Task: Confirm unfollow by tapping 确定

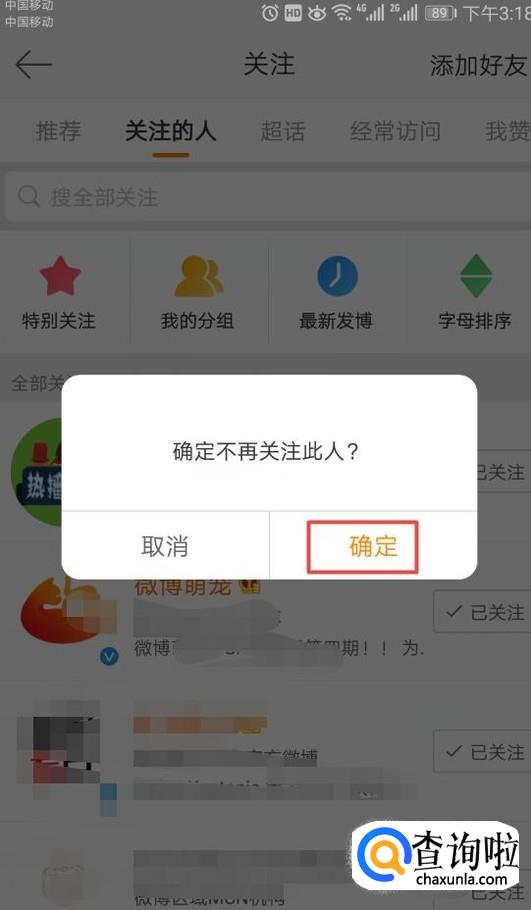Action: [x=374, y=546]
